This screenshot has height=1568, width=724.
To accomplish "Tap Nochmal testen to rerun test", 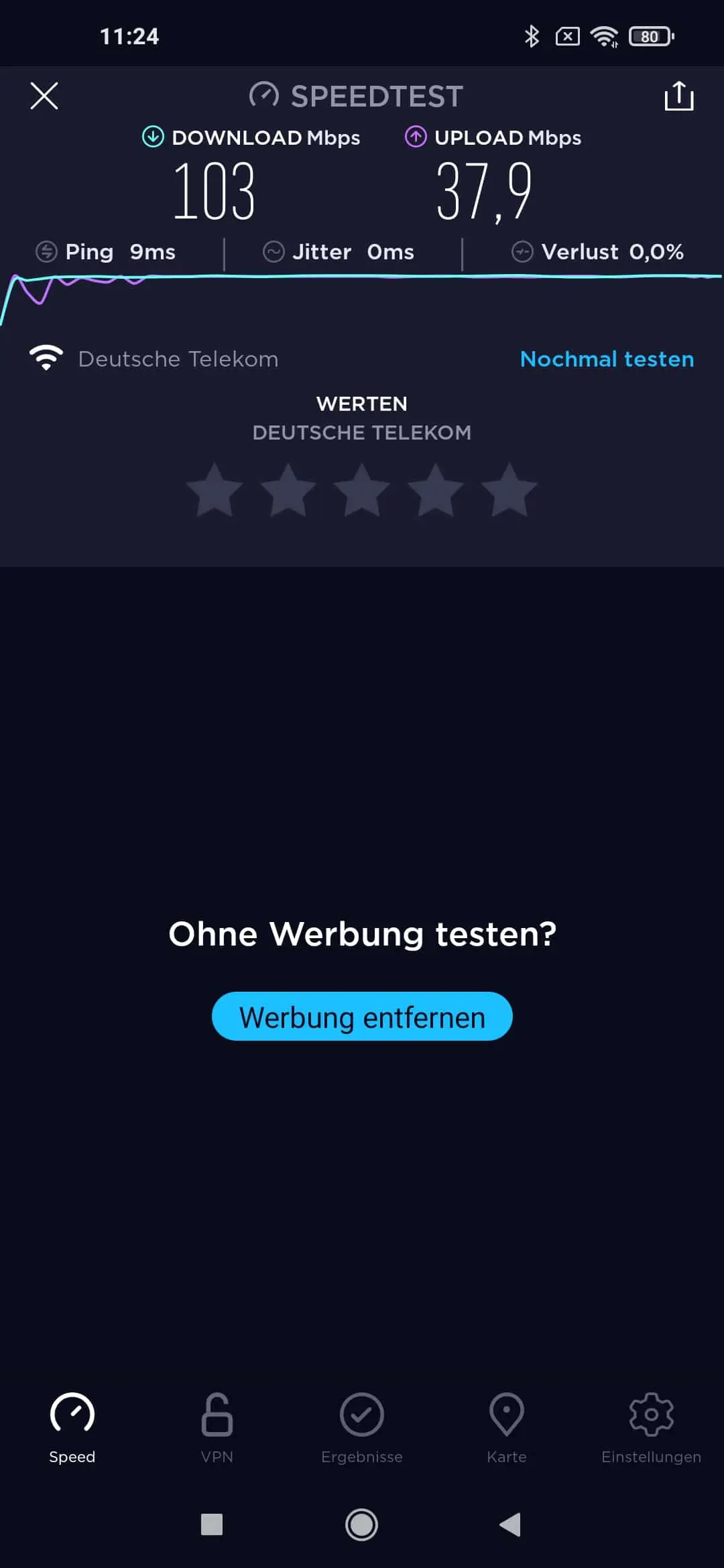I will click(x=607, y=359).
